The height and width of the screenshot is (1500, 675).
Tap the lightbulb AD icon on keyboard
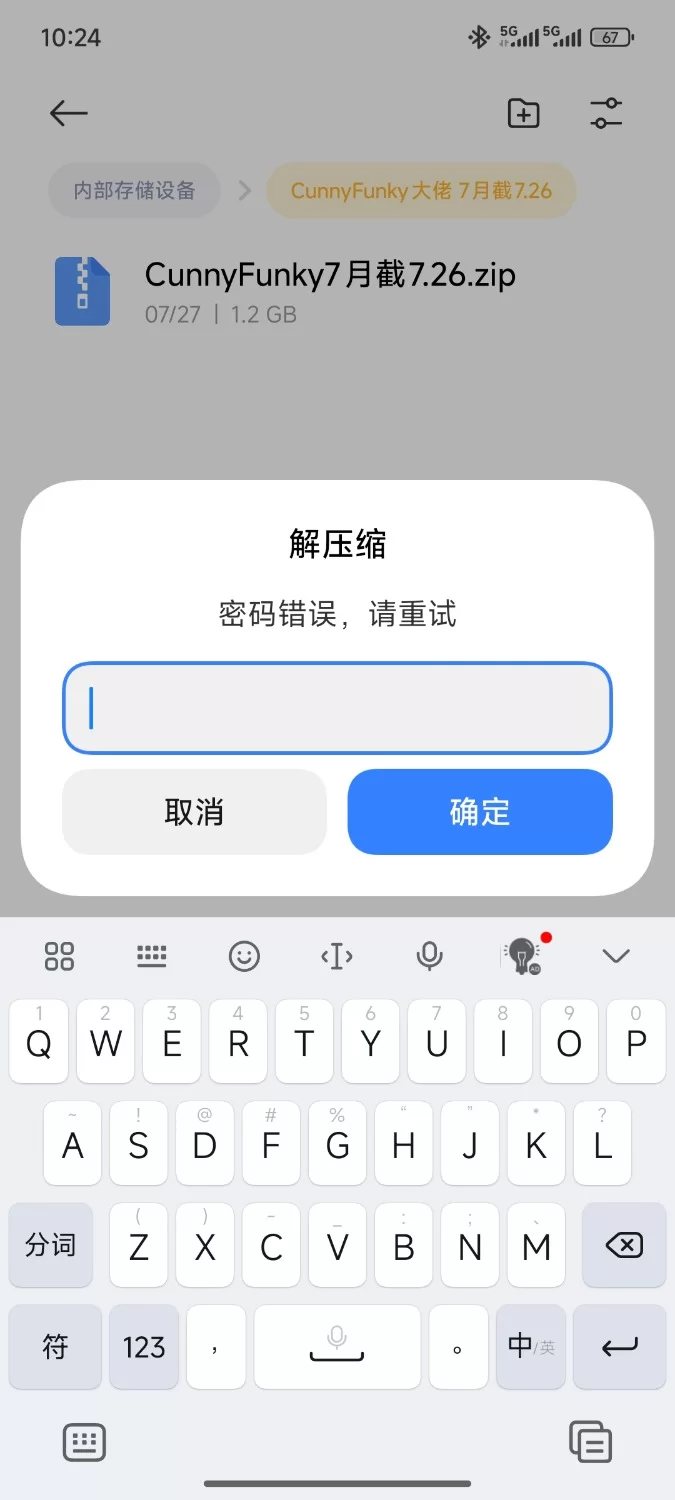point(522,956)
